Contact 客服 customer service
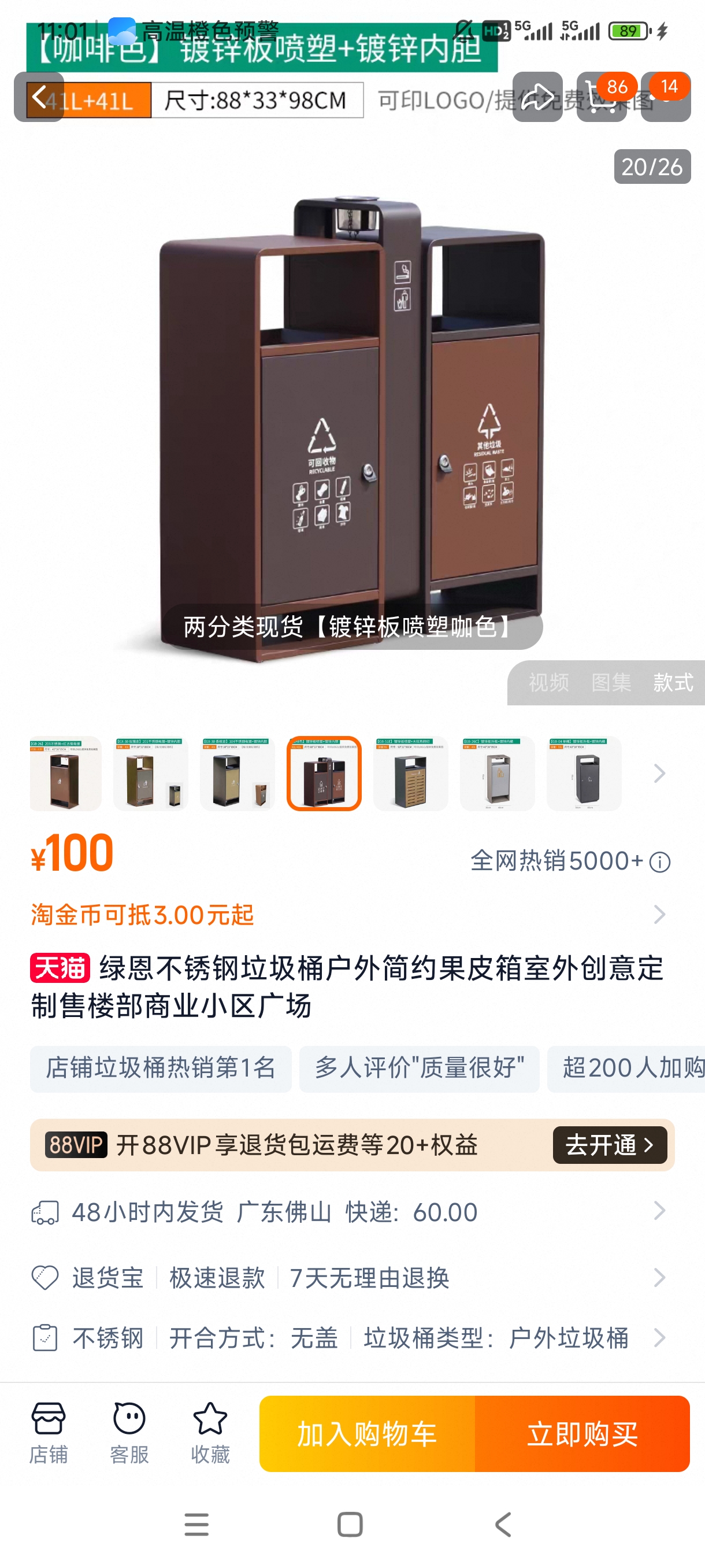 pos(129,1433)
